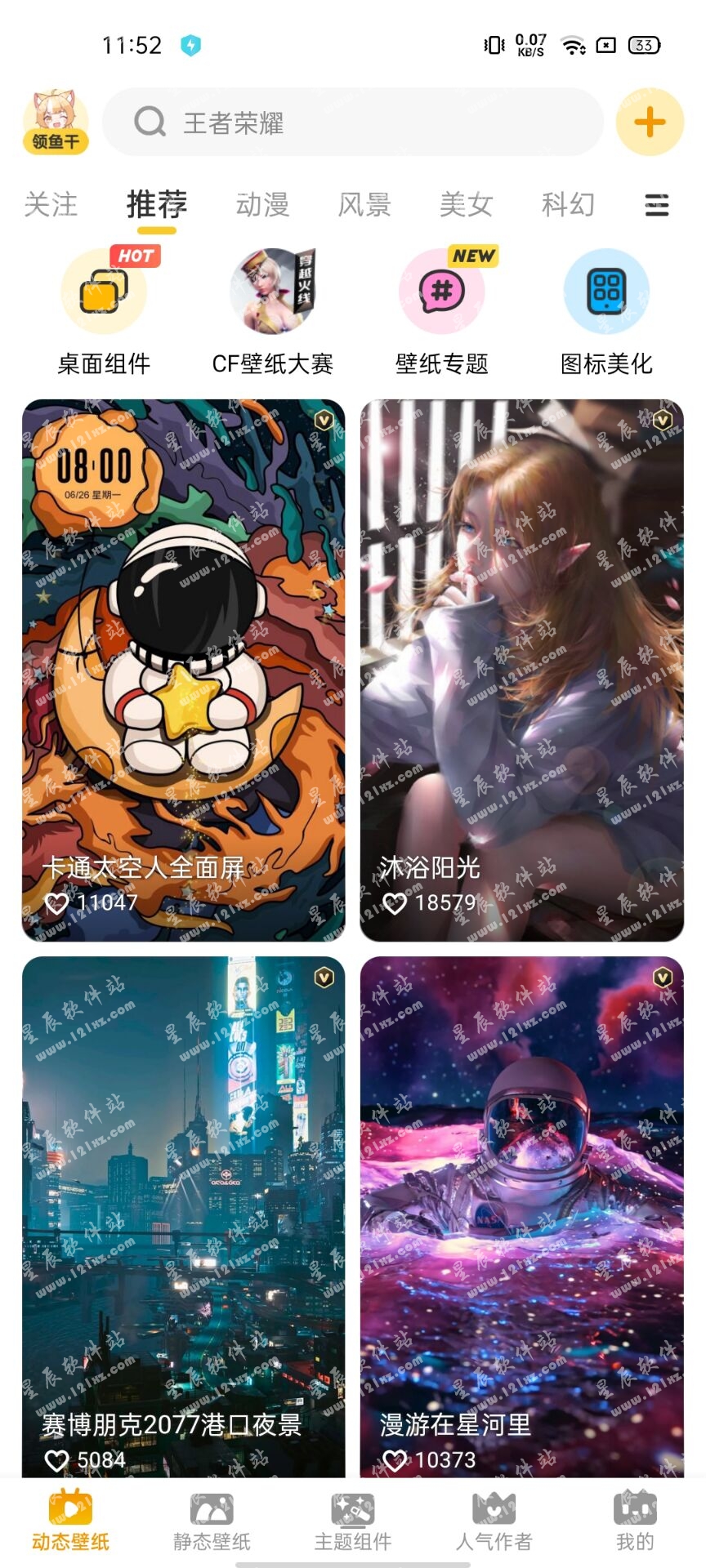Open 人气作者 bottom tab
This screenshot has height=1568, width=706.
[x=494, y=1522]
